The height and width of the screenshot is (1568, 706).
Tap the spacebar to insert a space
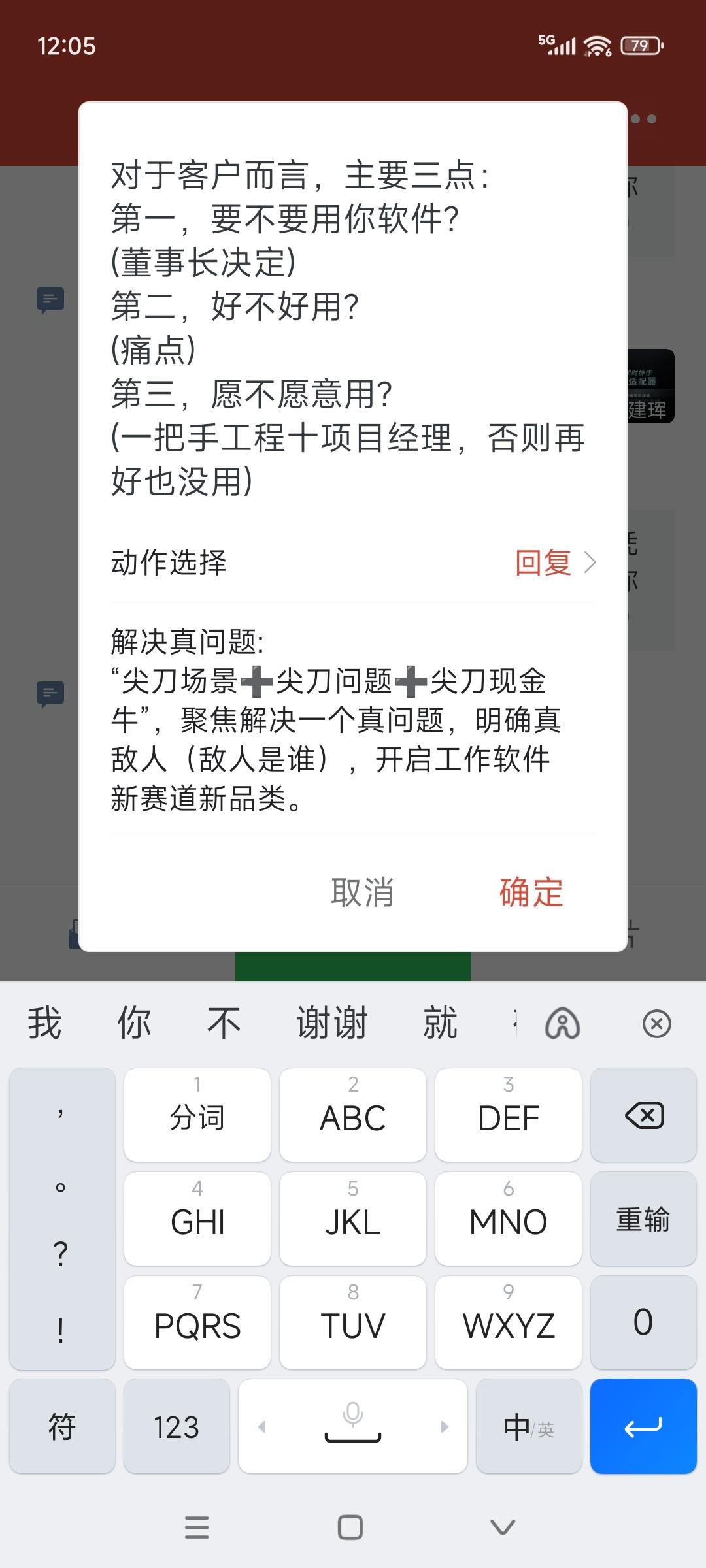(352, 1437)
